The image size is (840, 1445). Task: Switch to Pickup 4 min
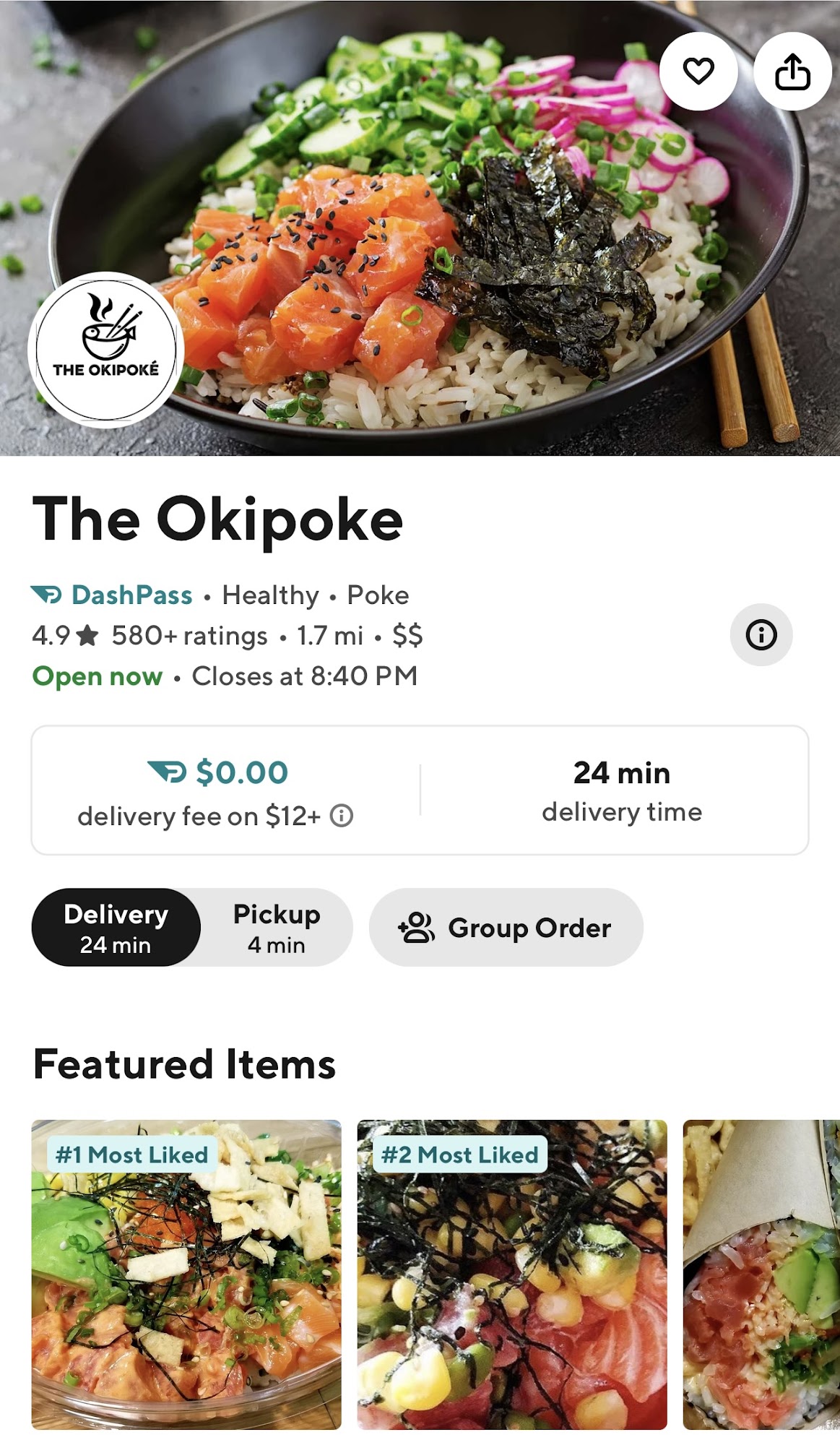tap(277, 928)
